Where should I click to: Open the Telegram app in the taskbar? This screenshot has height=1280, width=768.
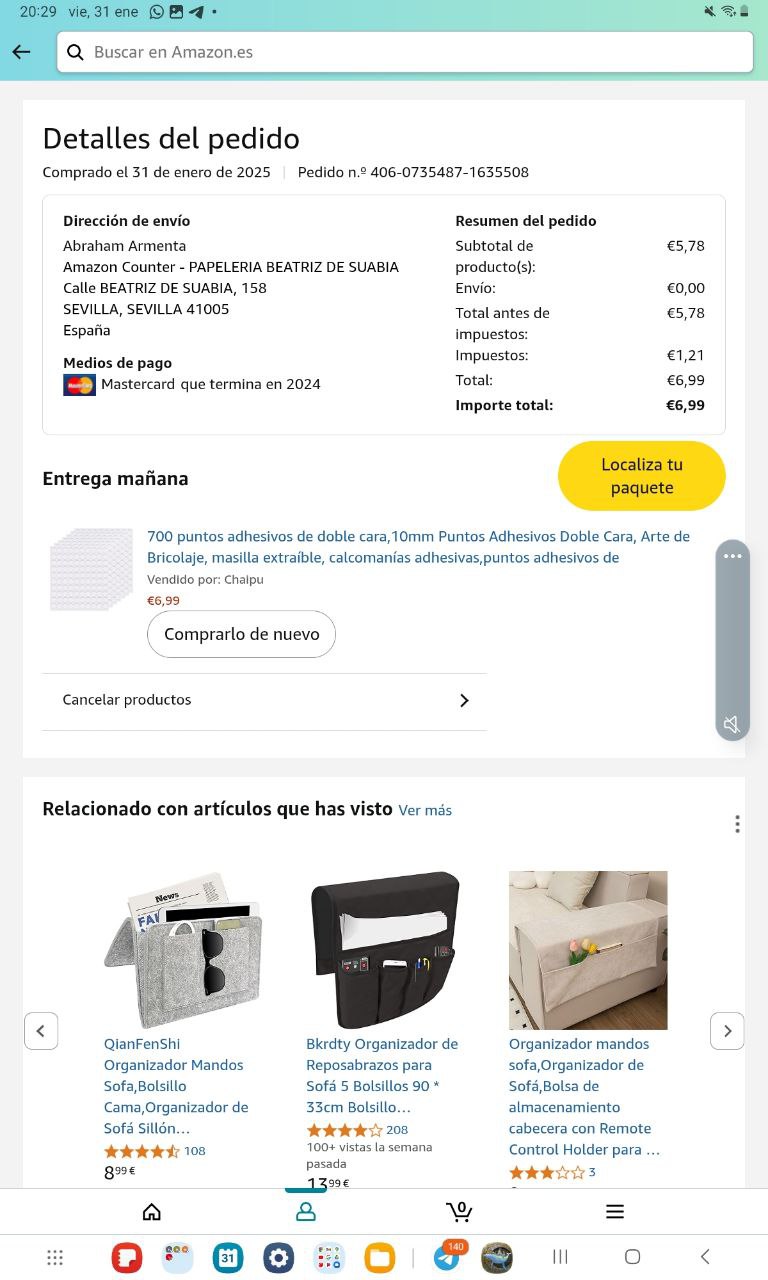pyautogui.click(x=447, y=1257)
